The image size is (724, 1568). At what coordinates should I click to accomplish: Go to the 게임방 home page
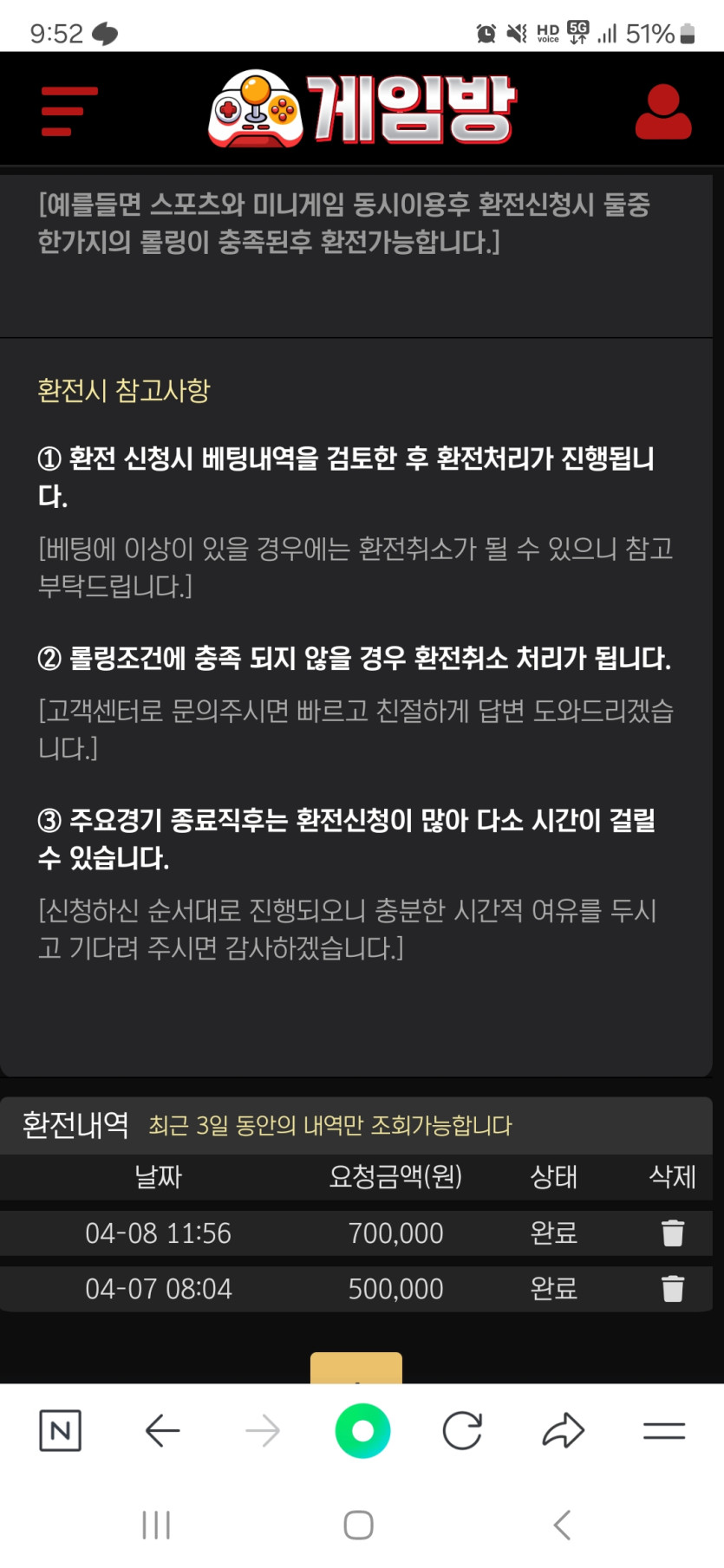[x=362, y=109]
